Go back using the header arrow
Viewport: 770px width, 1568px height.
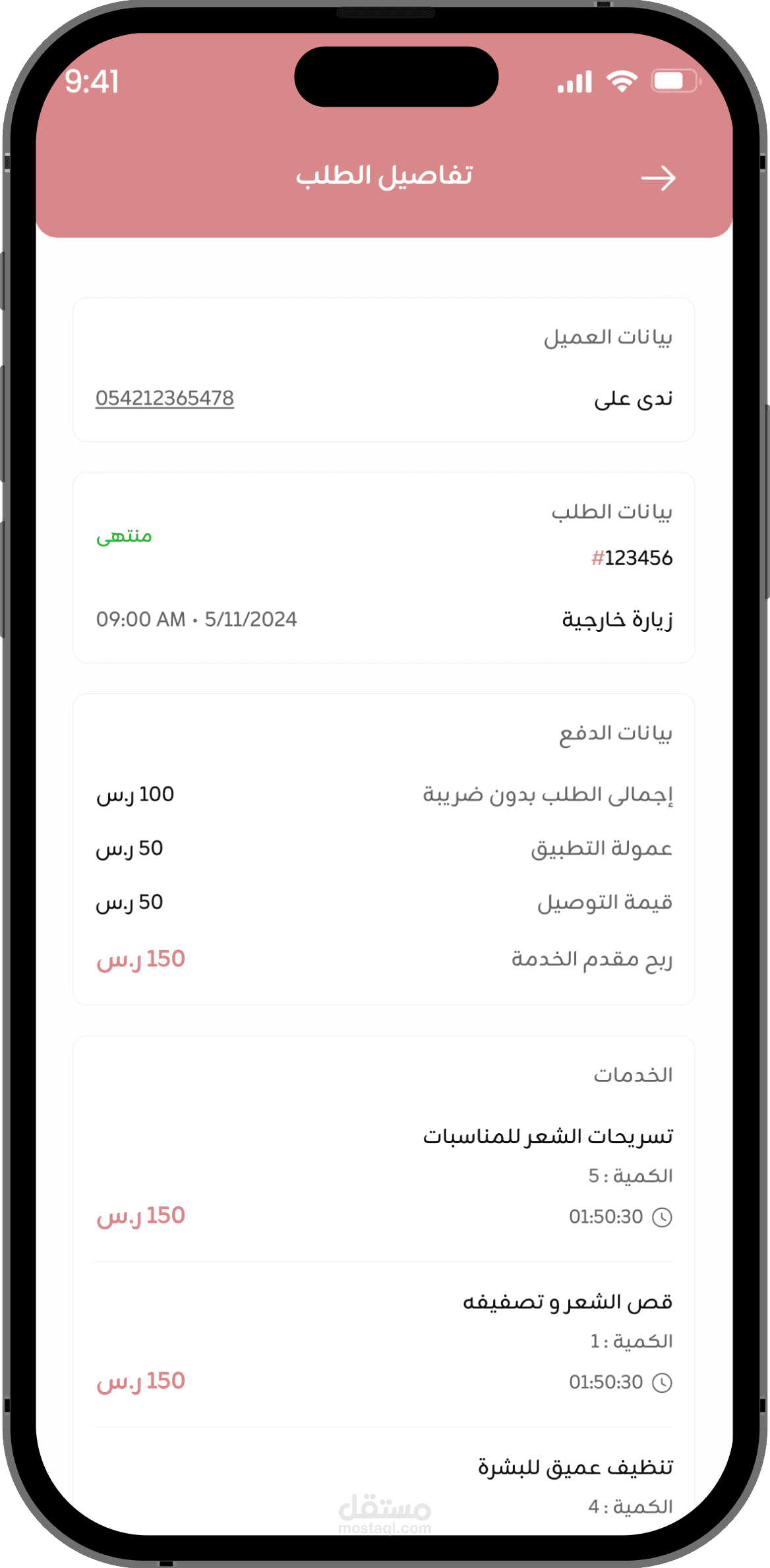pyautogui.click(x=658, y=178)
